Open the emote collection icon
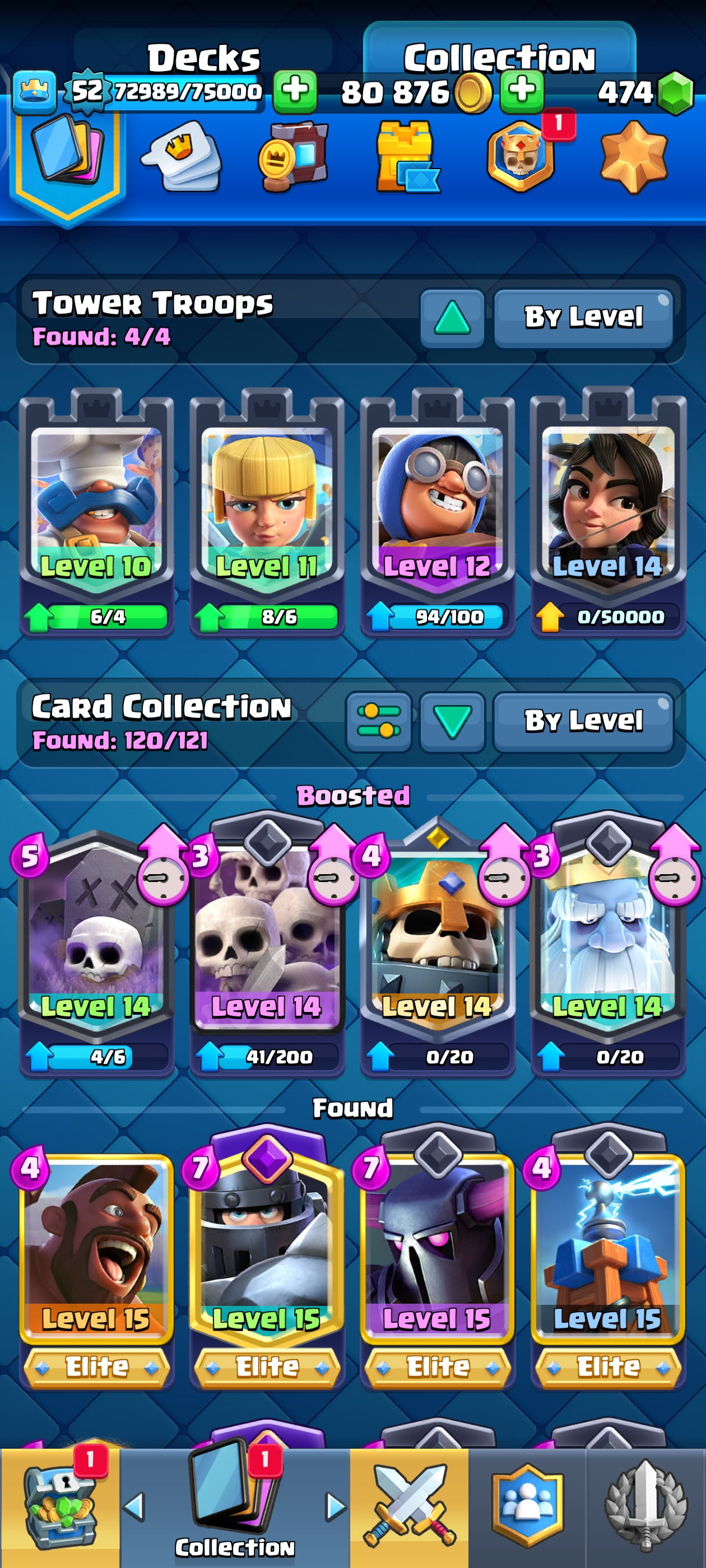 [x=181, y=158]
